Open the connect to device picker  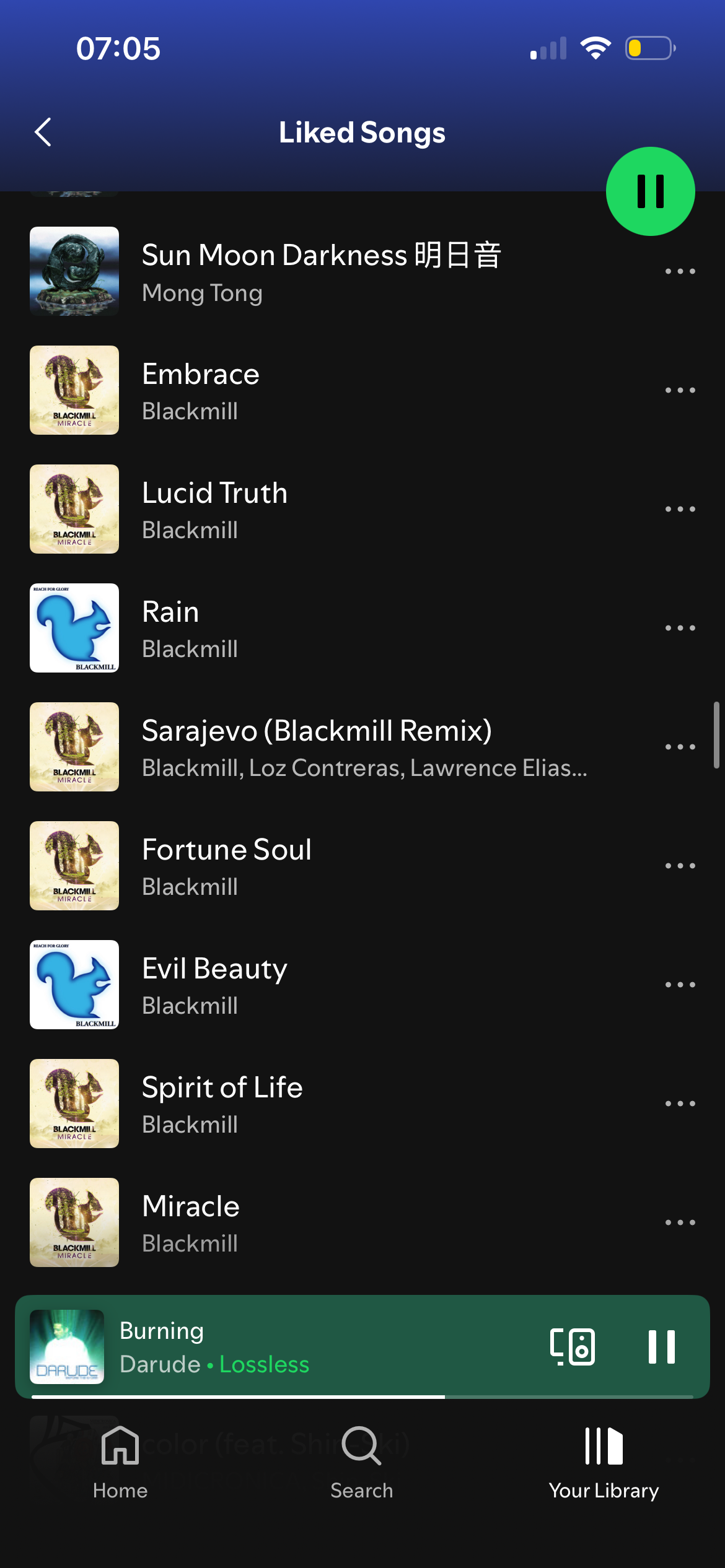[x=572, y=1346]
